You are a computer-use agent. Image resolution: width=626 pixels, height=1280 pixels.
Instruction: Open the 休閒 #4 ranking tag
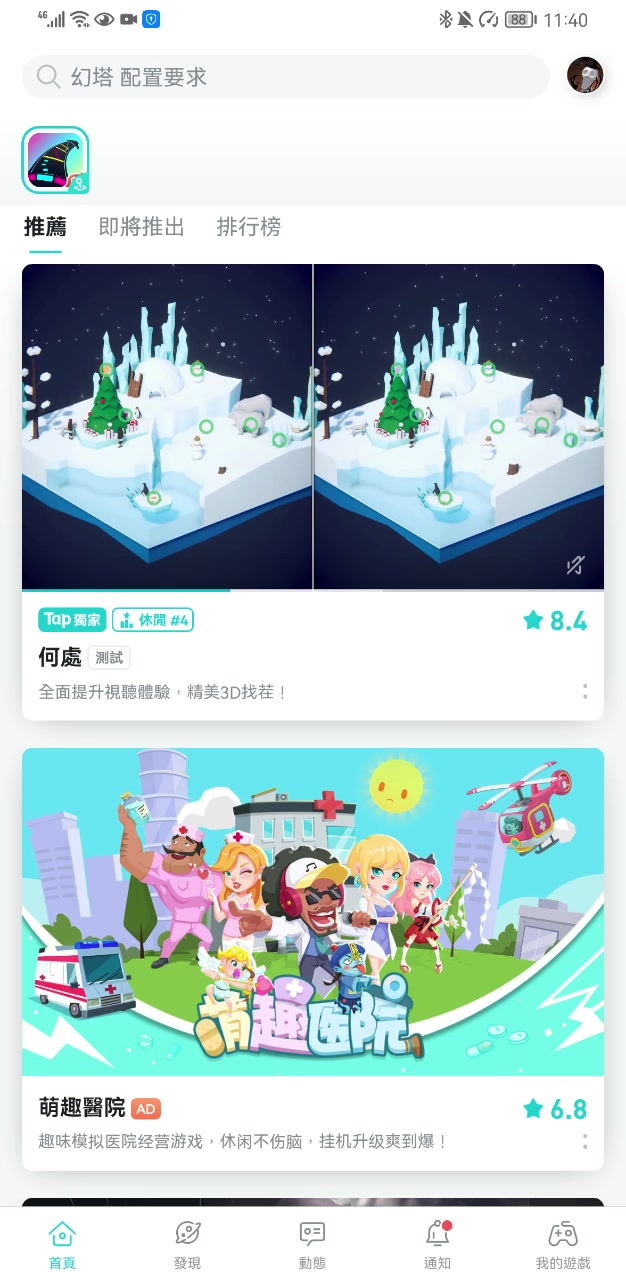(153, 620)
